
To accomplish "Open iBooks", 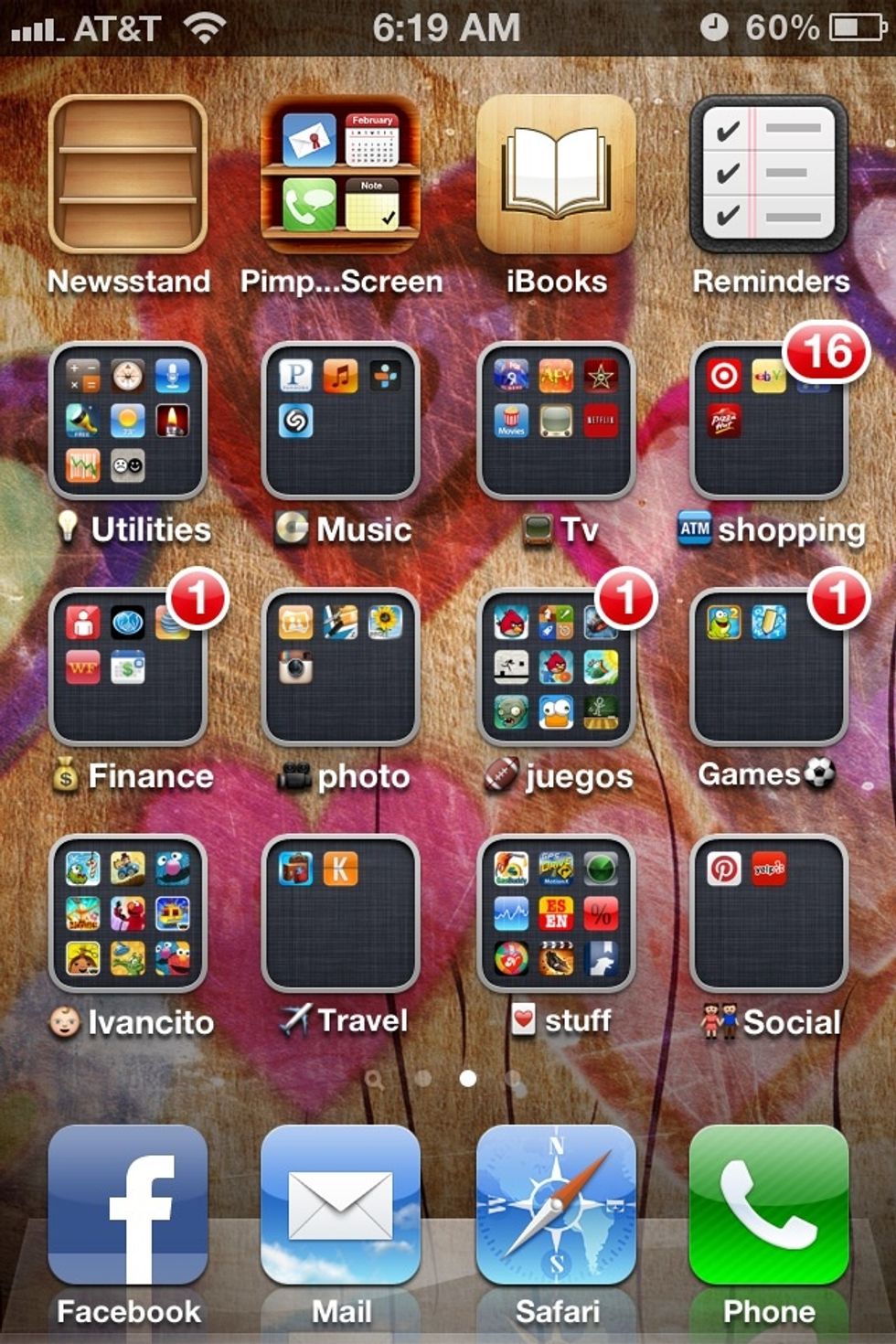I will point(556,176).
